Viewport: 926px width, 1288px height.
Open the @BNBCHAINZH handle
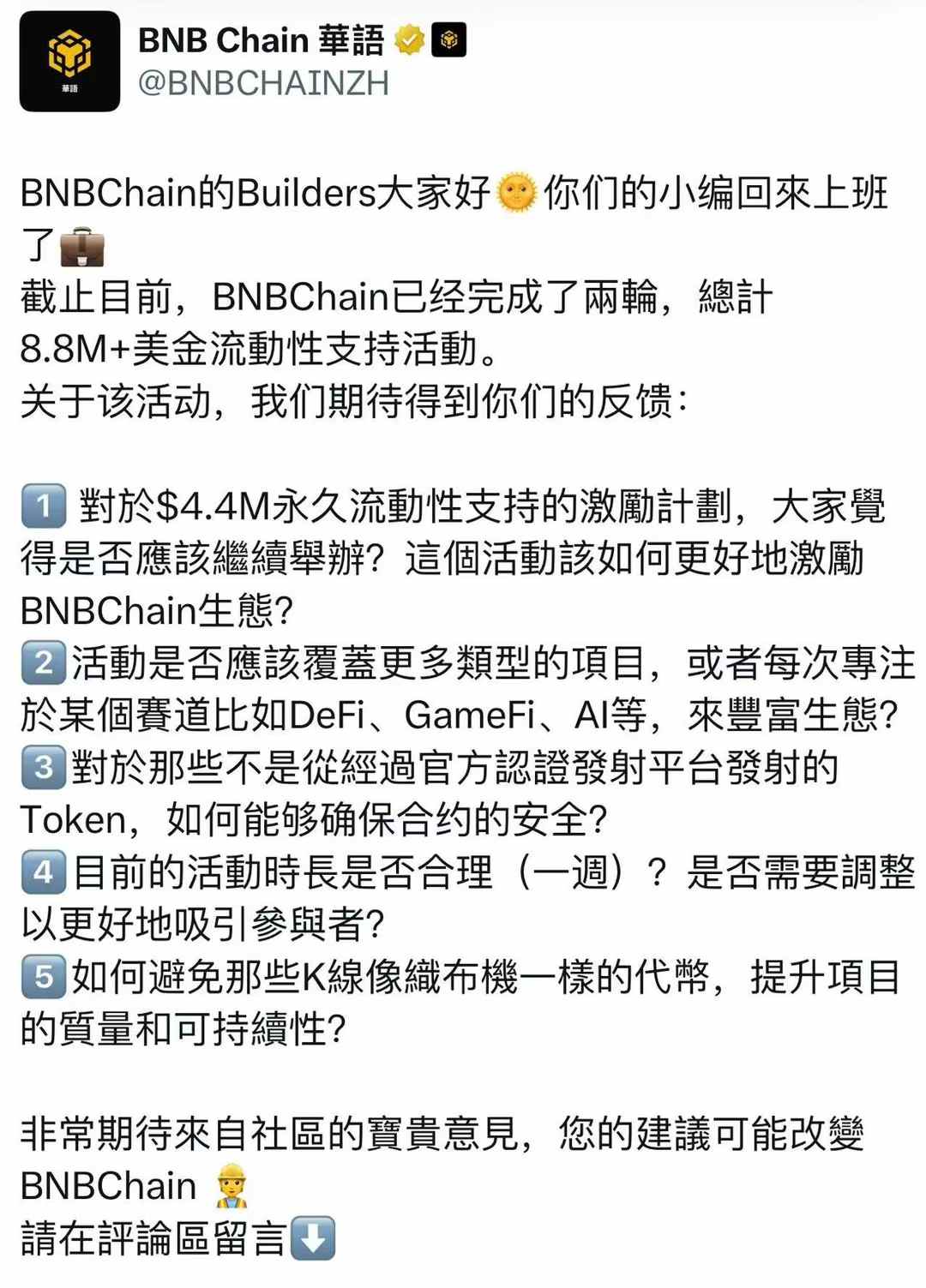263,83
